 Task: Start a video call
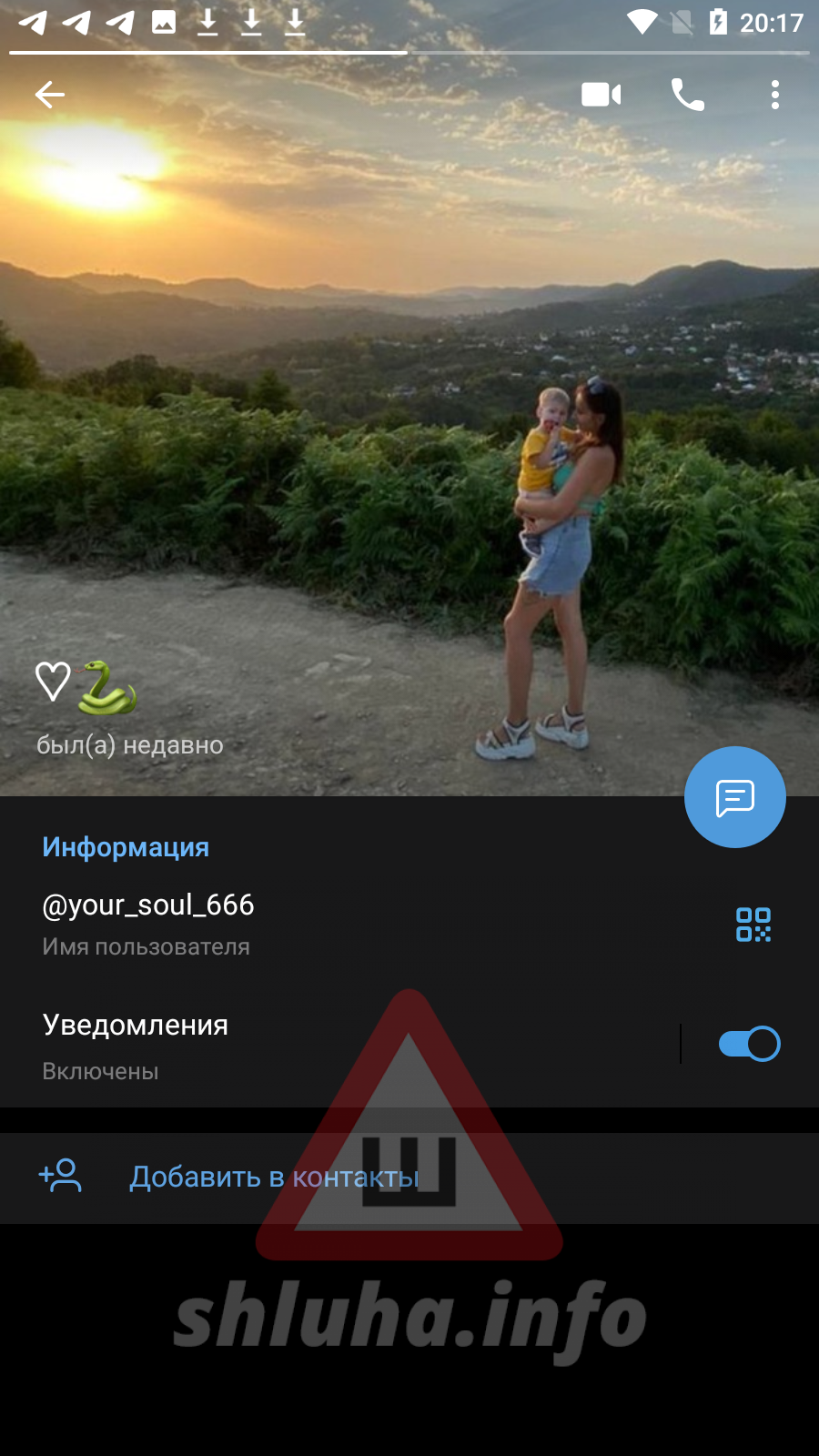pyautogui.click(x=602, y=95)
